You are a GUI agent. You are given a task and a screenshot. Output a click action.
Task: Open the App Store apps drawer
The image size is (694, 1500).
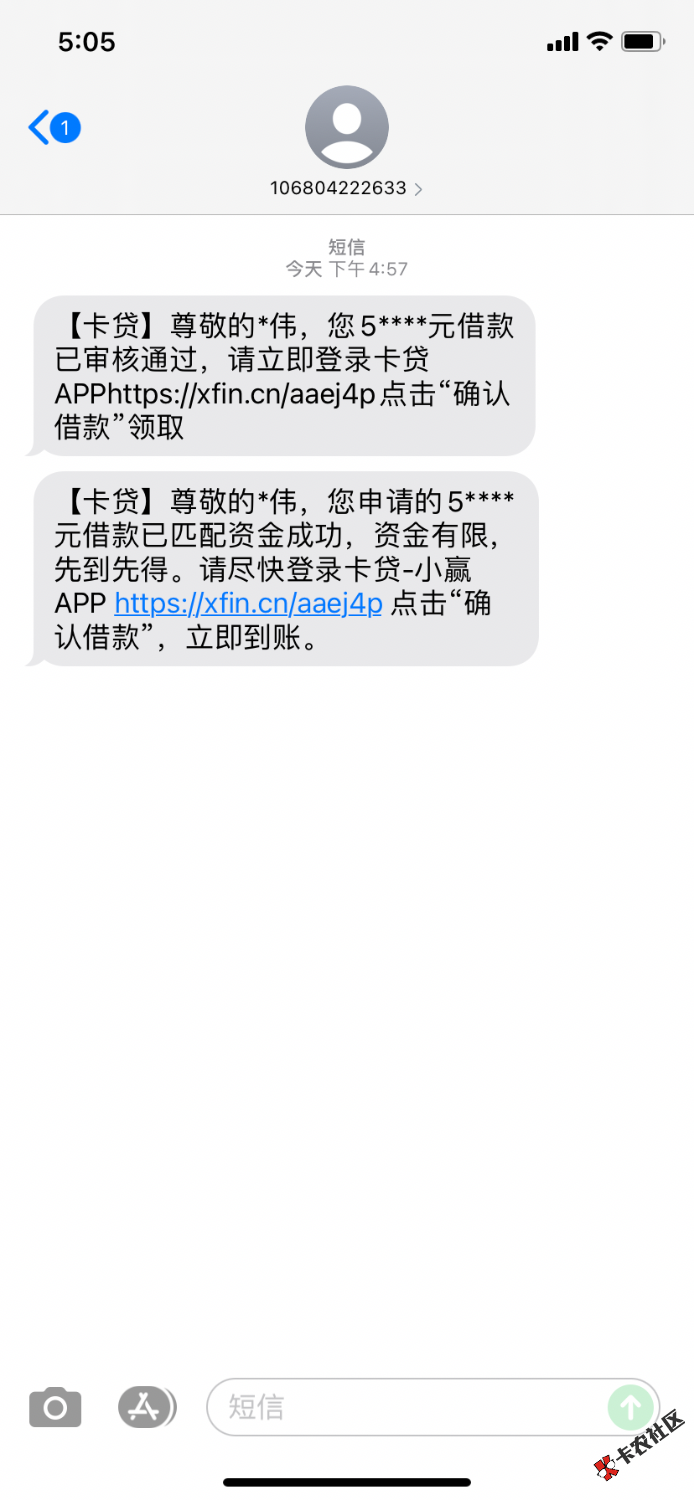coord(146,1408)
